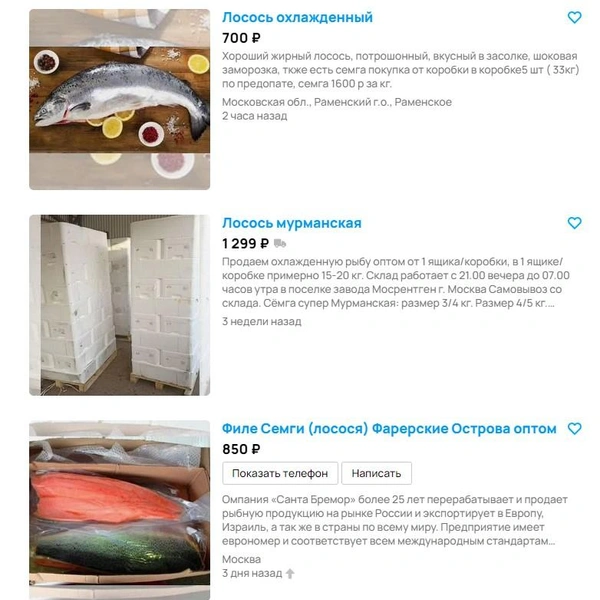Open the salmon fillet box photo
This screenshot has height=600, width=600.
pos(119,510)
